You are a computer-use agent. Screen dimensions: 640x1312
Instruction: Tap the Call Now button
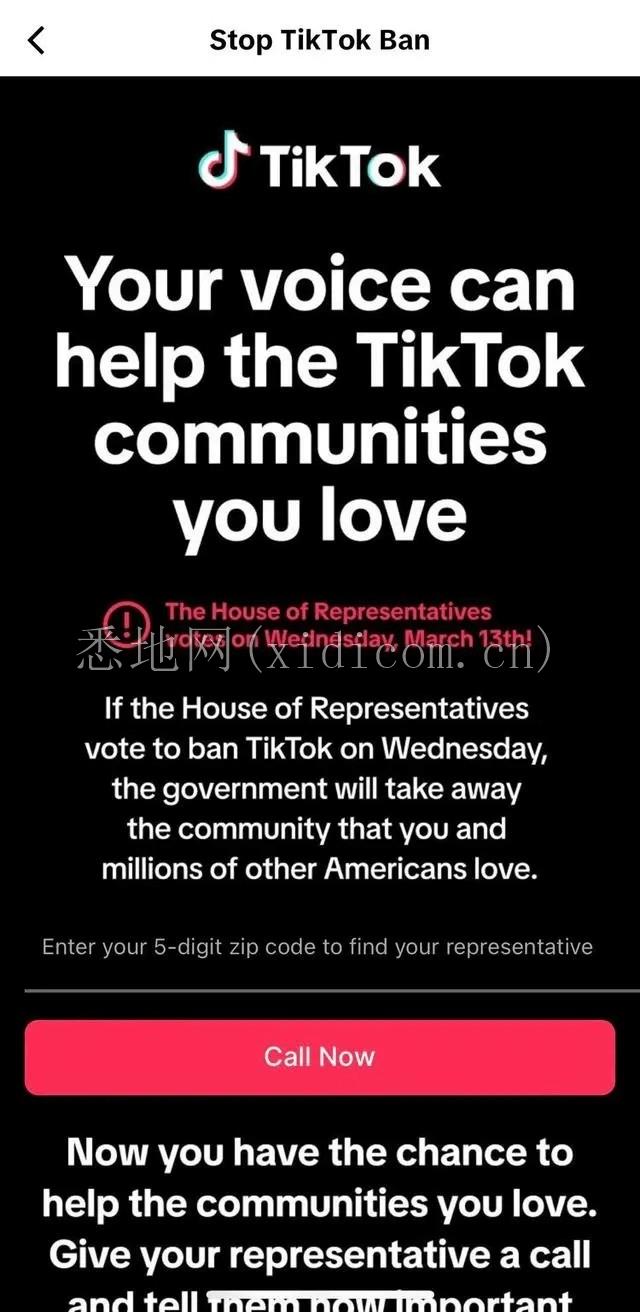319,1057
